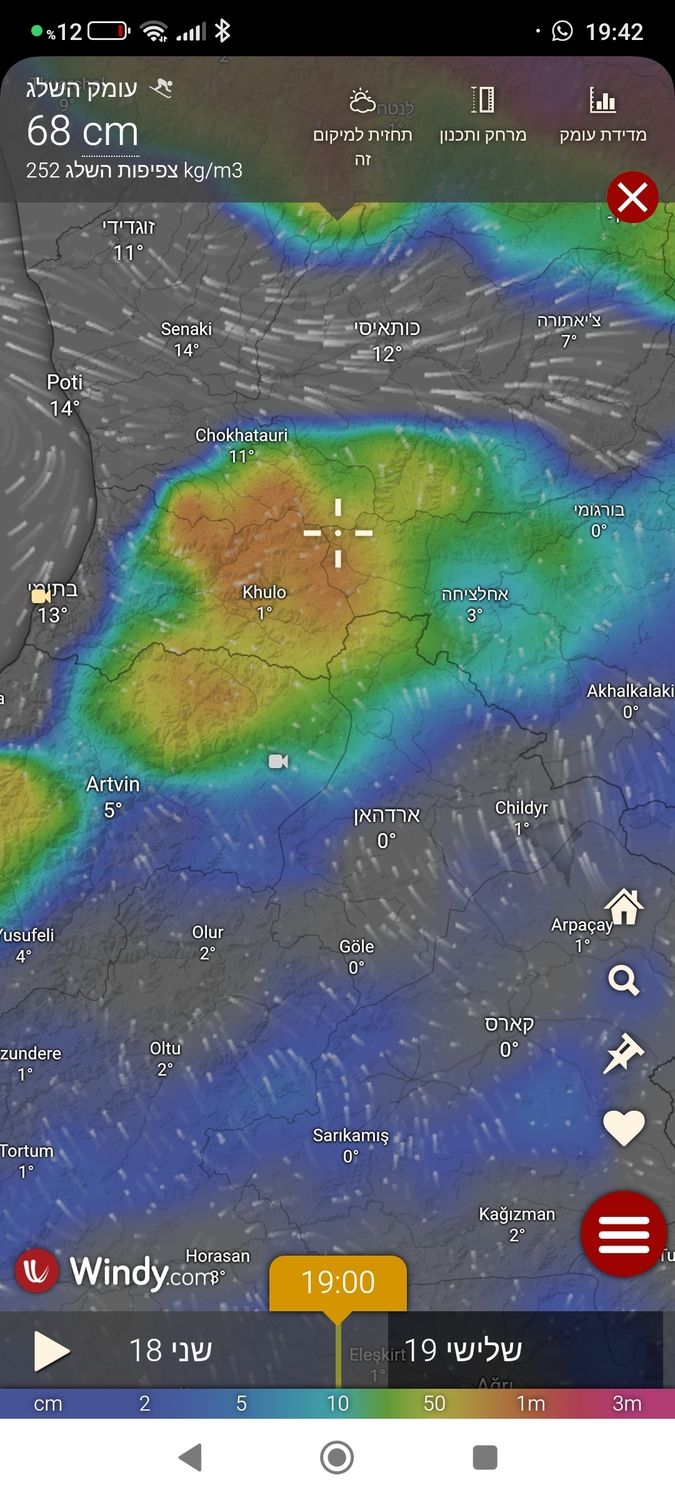The image size is (675, 1500).
Task: Tap the pin icon to mark location
Action: coord(623,1054)
